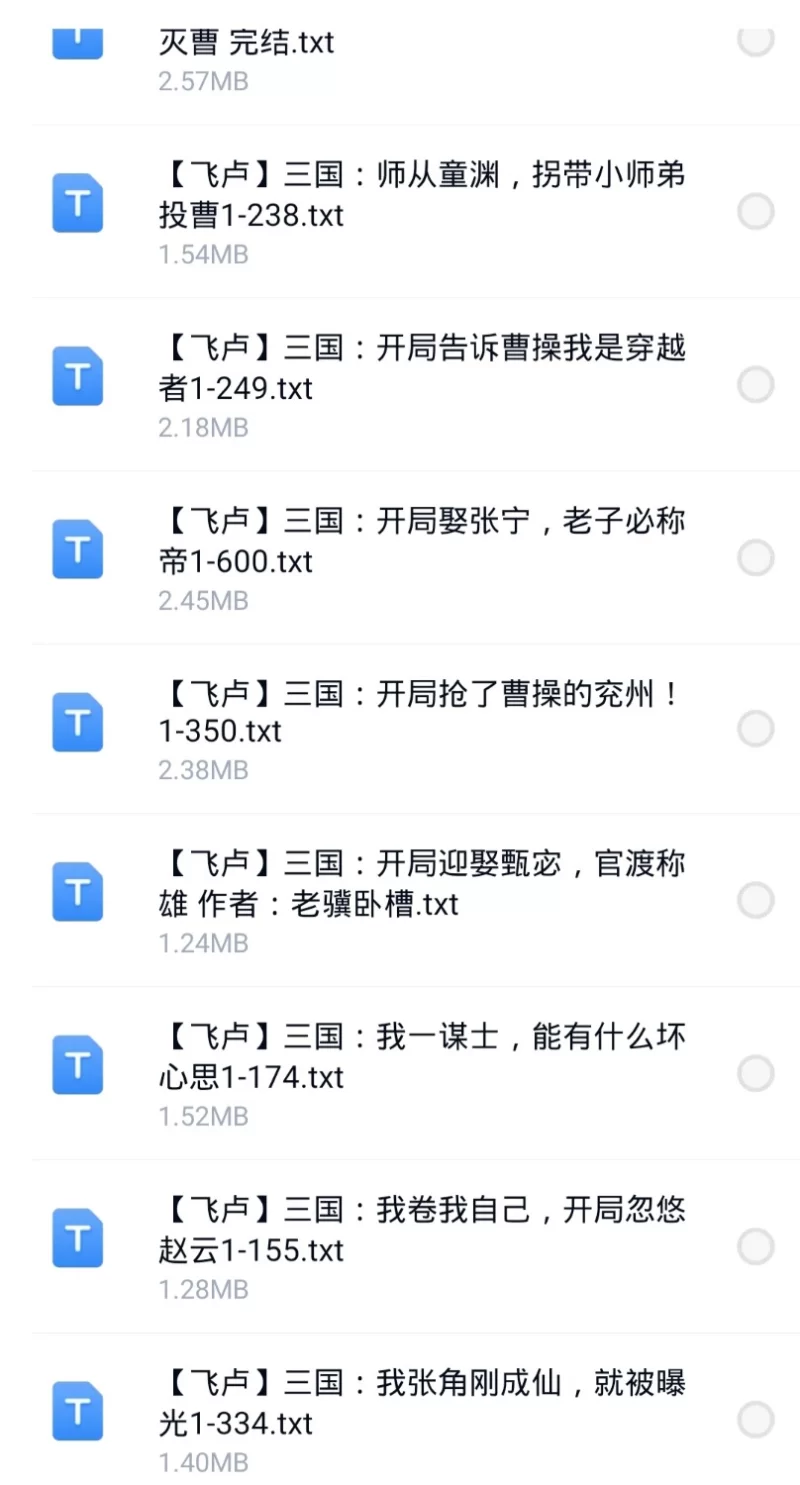The image size is (800, 1485).
Task: Select the 开局抢了曹操的兖州！1-350.txt file
Action: tap(755, 730)
